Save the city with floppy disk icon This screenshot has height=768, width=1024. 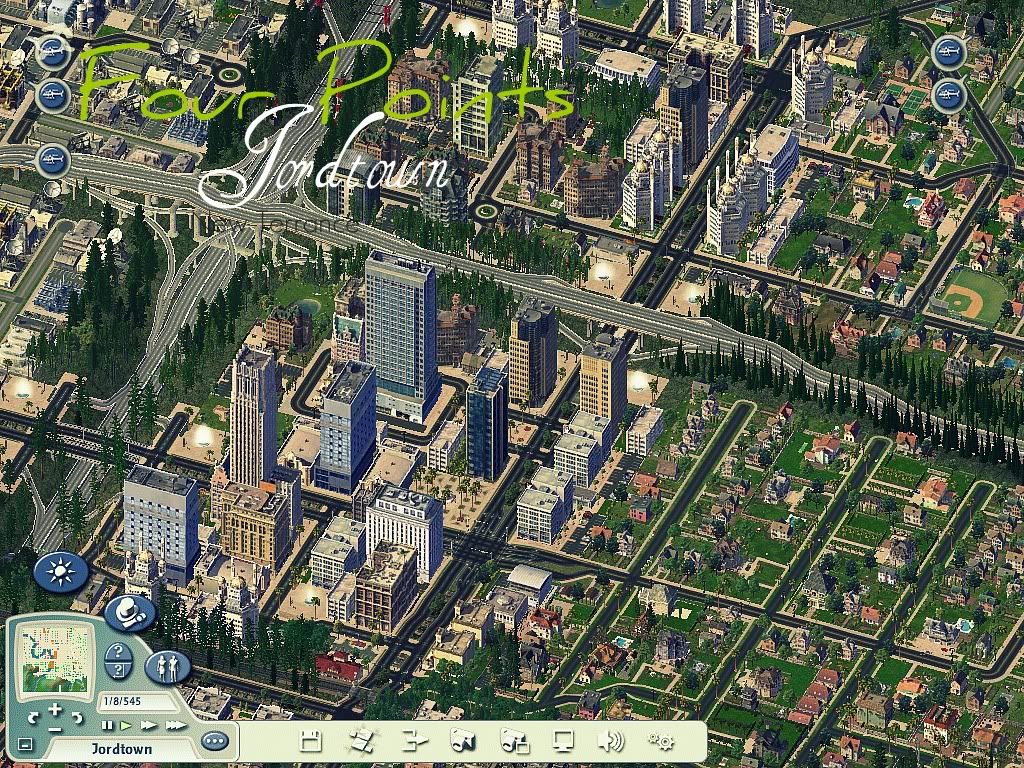click(311, 741)
